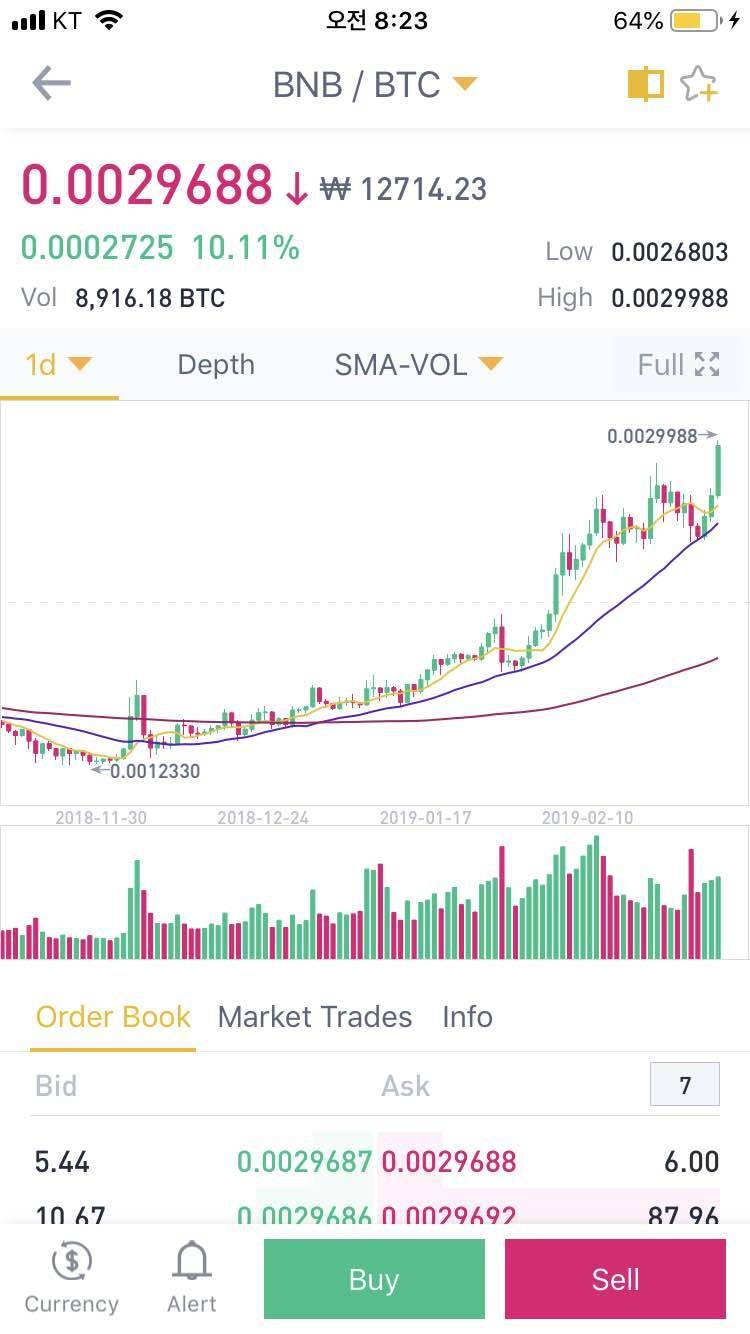750x1334 pixels.
Task: Change order book decimals set to 7
Action: click(x=684, y=1085)
